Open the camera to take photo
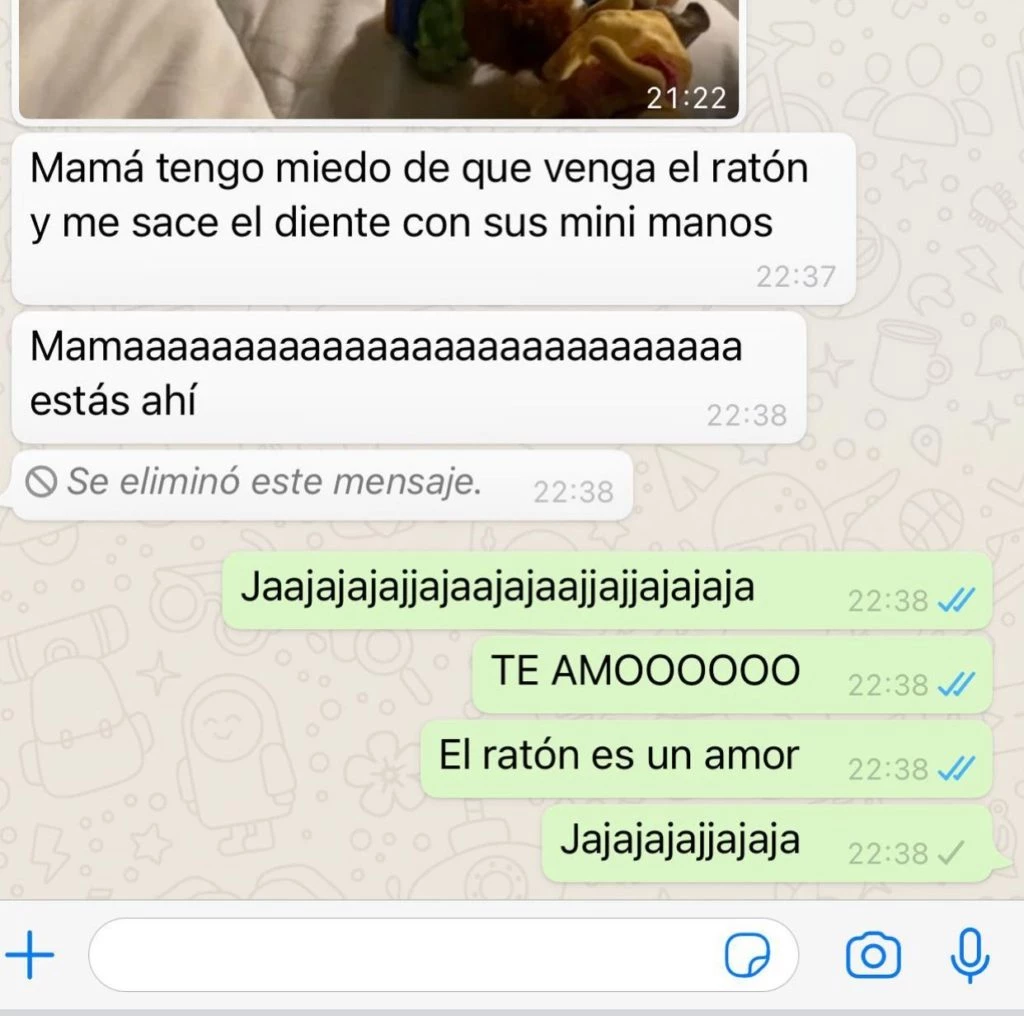The height and width of the screenshot is (1016, 1024). [x=872, y=955]
